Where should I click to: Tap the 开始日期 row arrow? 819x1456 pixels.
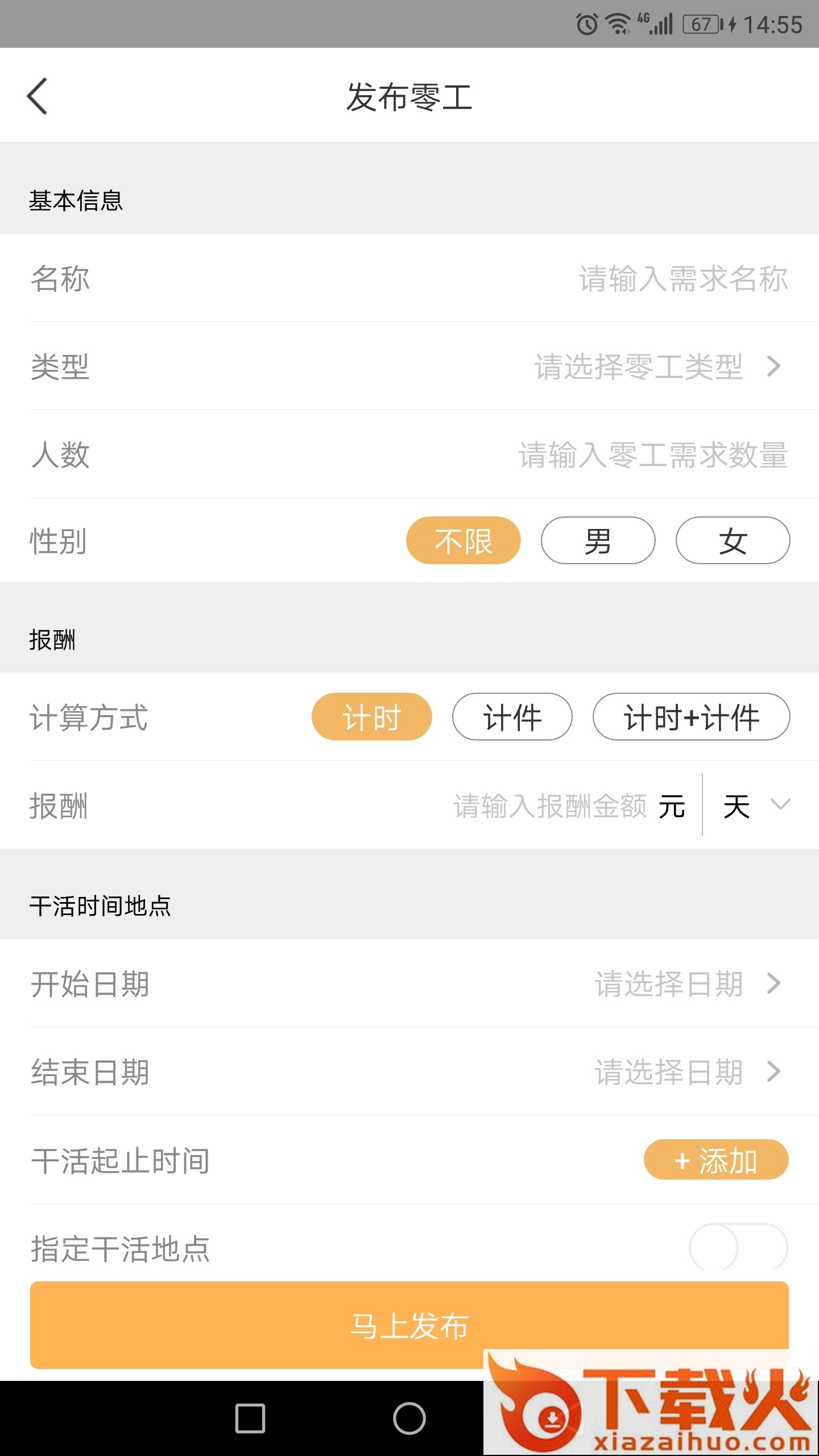coord(773,985)
